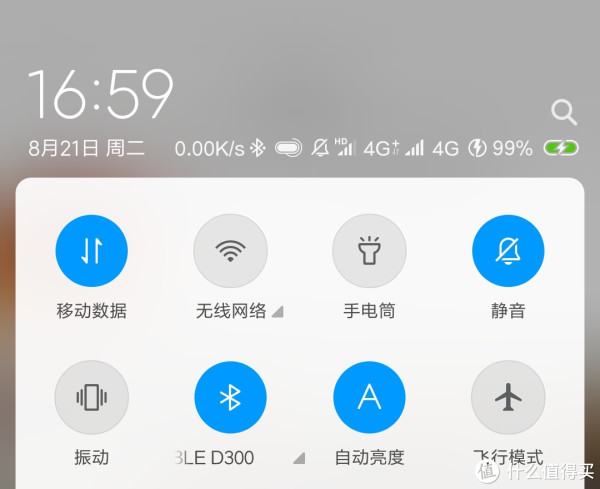Expand the Wi-Fi network list arrow
Viewport: 600px width, 489px height.
click(x=278, y=312)
